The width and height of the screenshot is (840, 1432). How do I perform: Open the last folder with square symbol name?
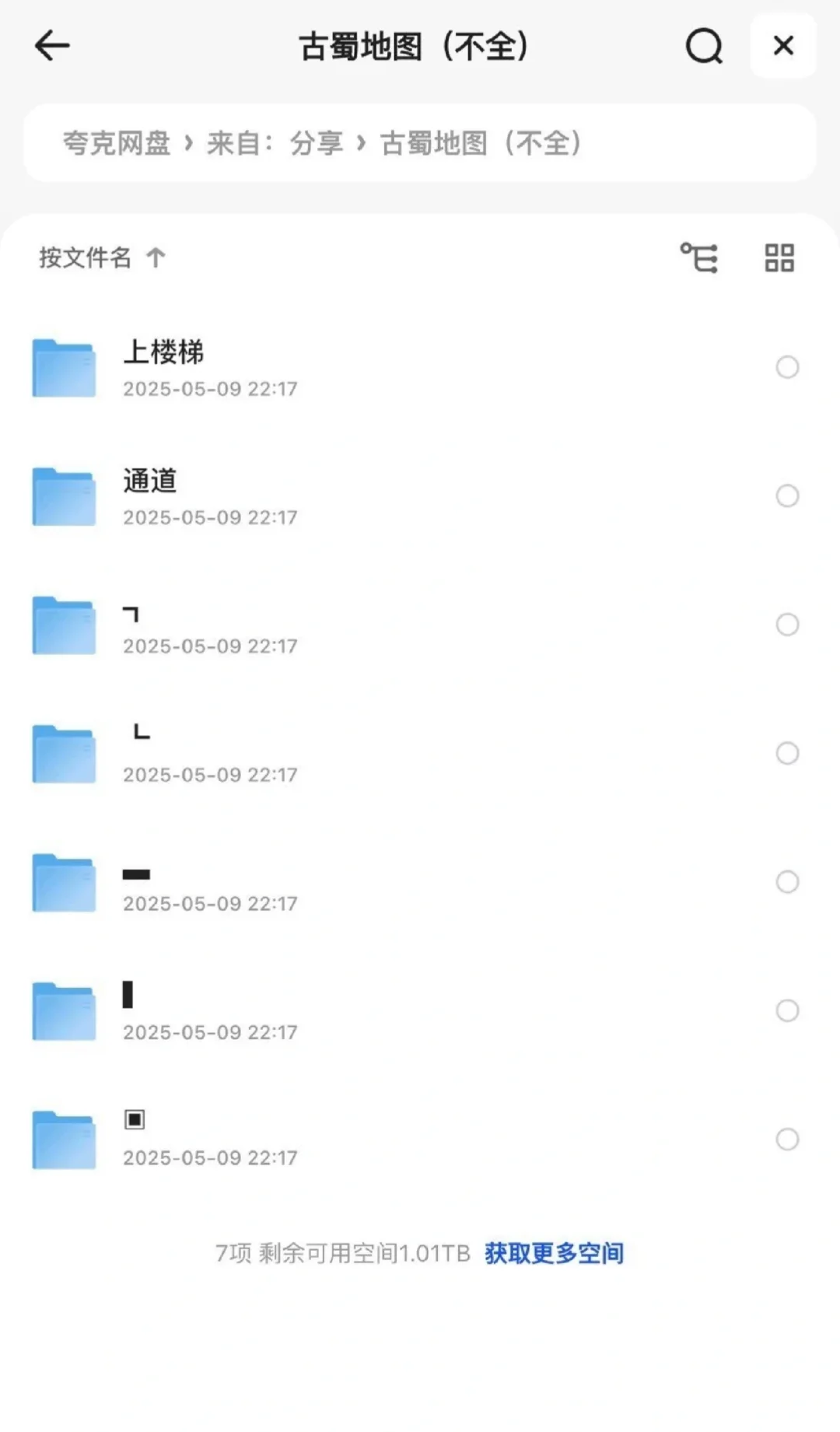64,1139
